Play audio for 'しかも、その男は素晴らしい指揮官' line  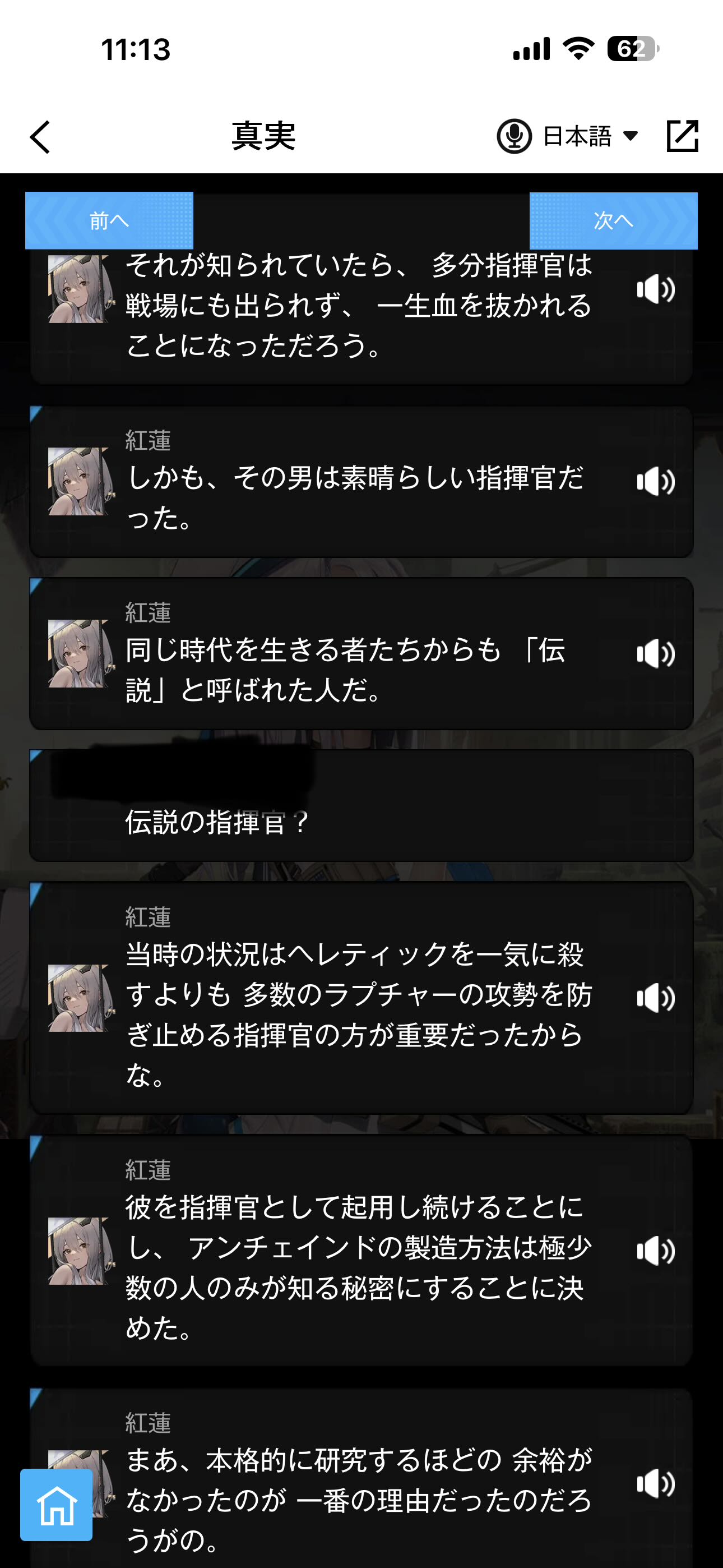click(x=655, y=482)
